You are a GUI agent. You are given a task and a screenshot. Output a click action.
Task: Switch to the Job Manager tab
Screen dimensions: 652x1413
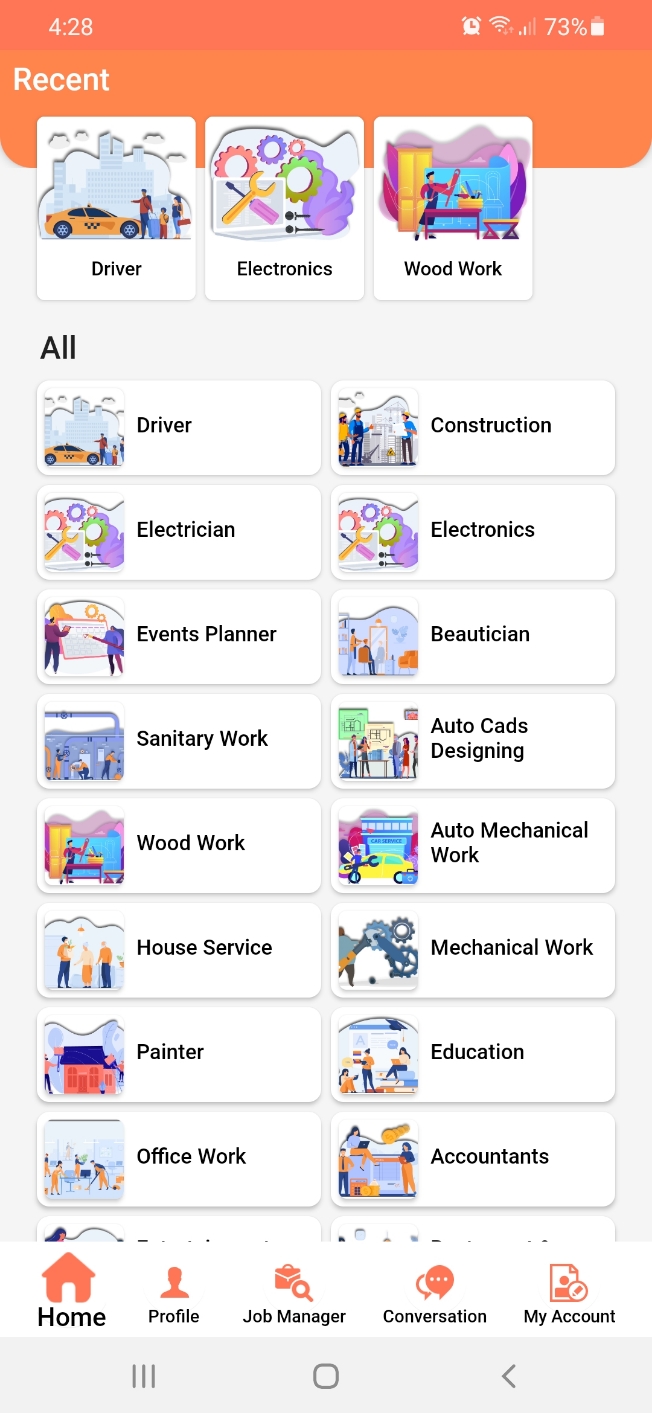coord(294,1294)
